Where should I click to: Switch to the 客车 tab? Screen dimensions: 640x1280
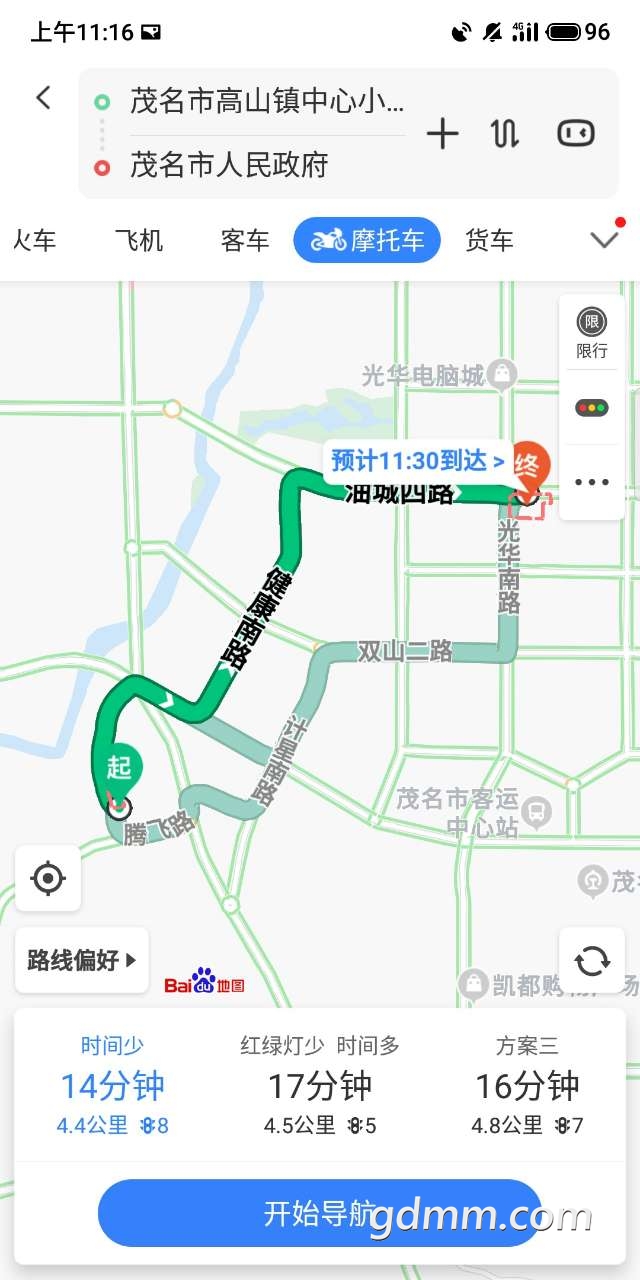[245, 240]
